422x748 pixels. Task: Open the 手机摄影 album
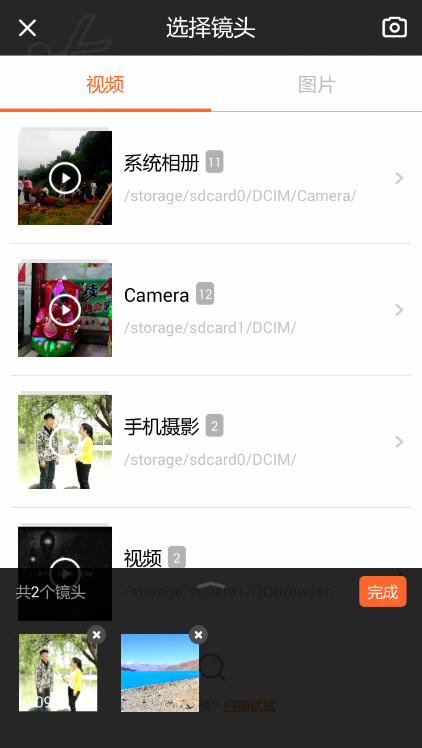(211, 442)
